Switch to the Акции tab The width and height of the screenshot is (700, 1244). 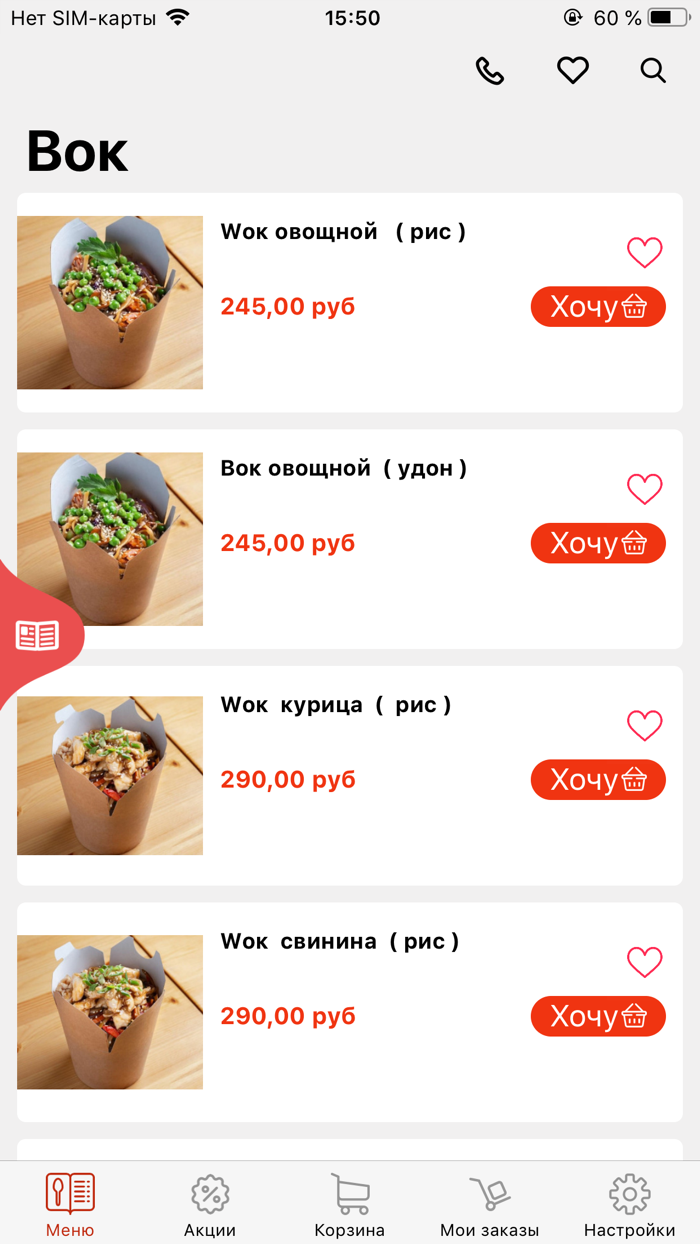210,1205
